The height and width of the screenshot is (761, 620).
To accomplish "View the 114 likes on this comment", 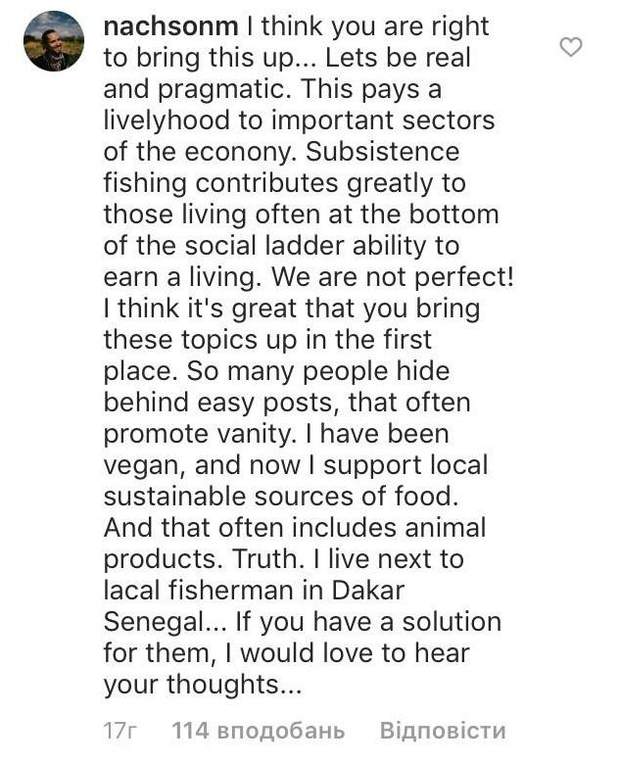I will (259, 731).
